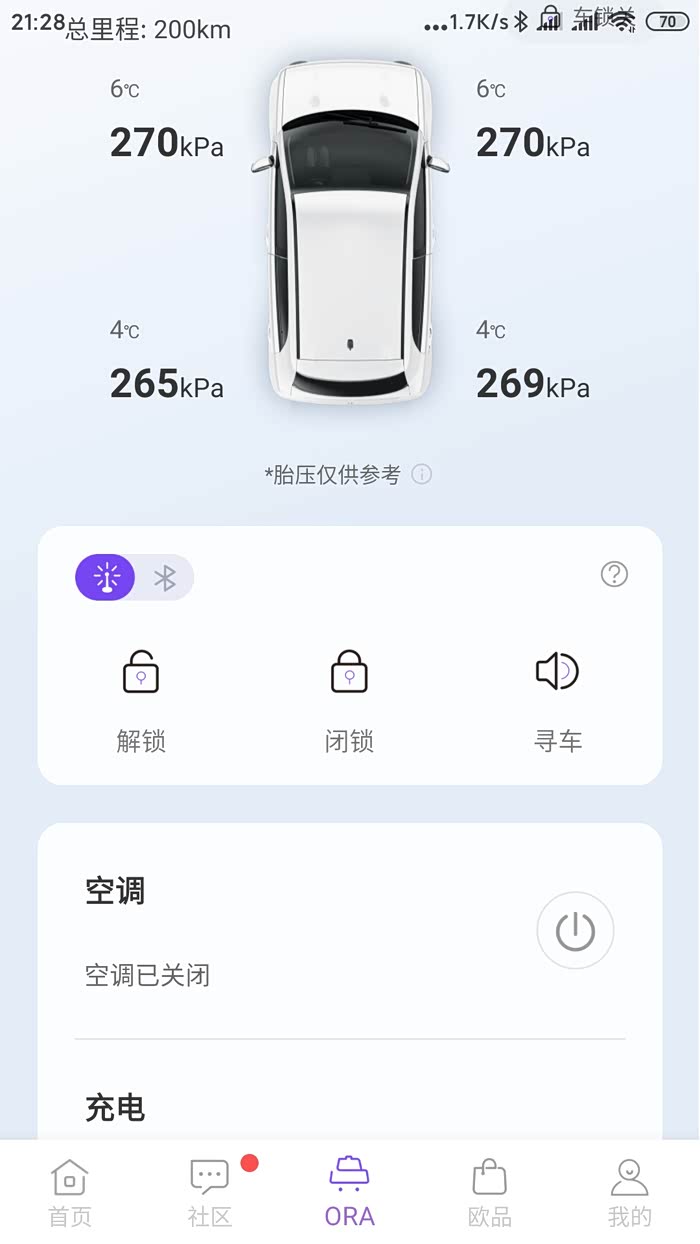Select the ORA tab
Image resolution: width=700 pixels, height=1244 pixels.
point(350,1192)
